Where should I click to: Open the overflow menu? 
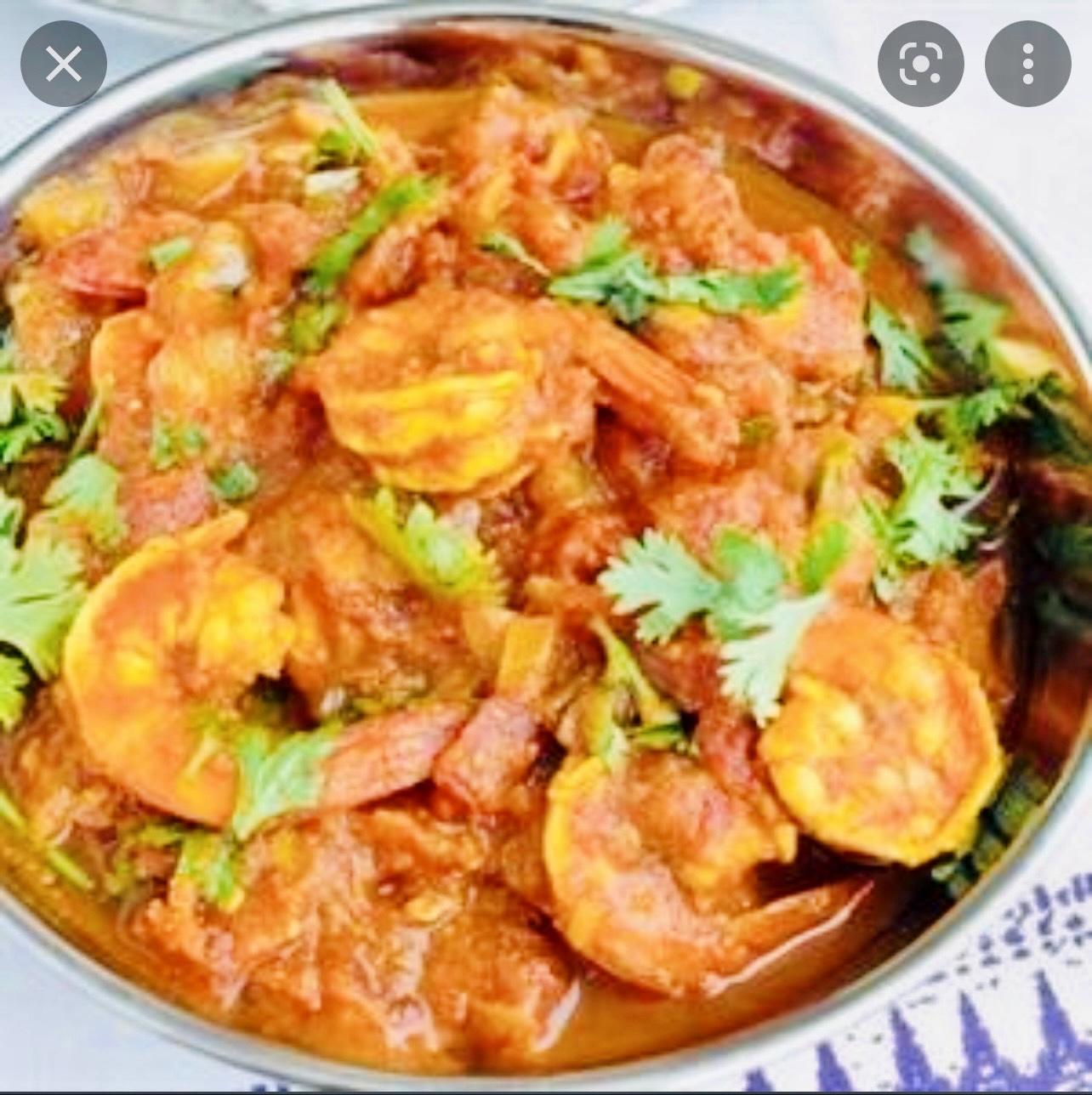coord(1027,64)
